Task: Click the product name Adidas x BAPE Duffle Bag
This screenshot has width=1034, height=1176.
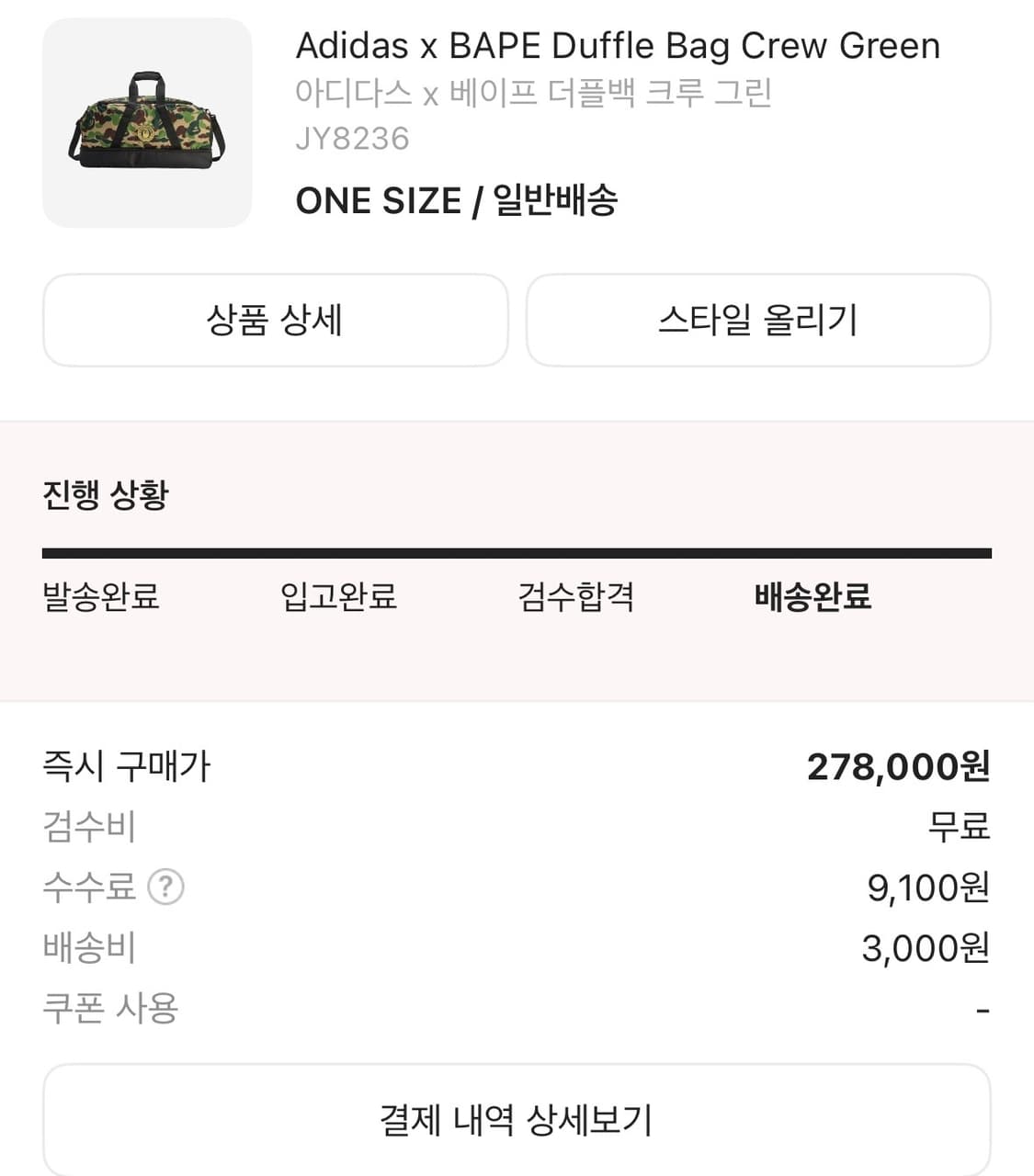Action: 617,45
